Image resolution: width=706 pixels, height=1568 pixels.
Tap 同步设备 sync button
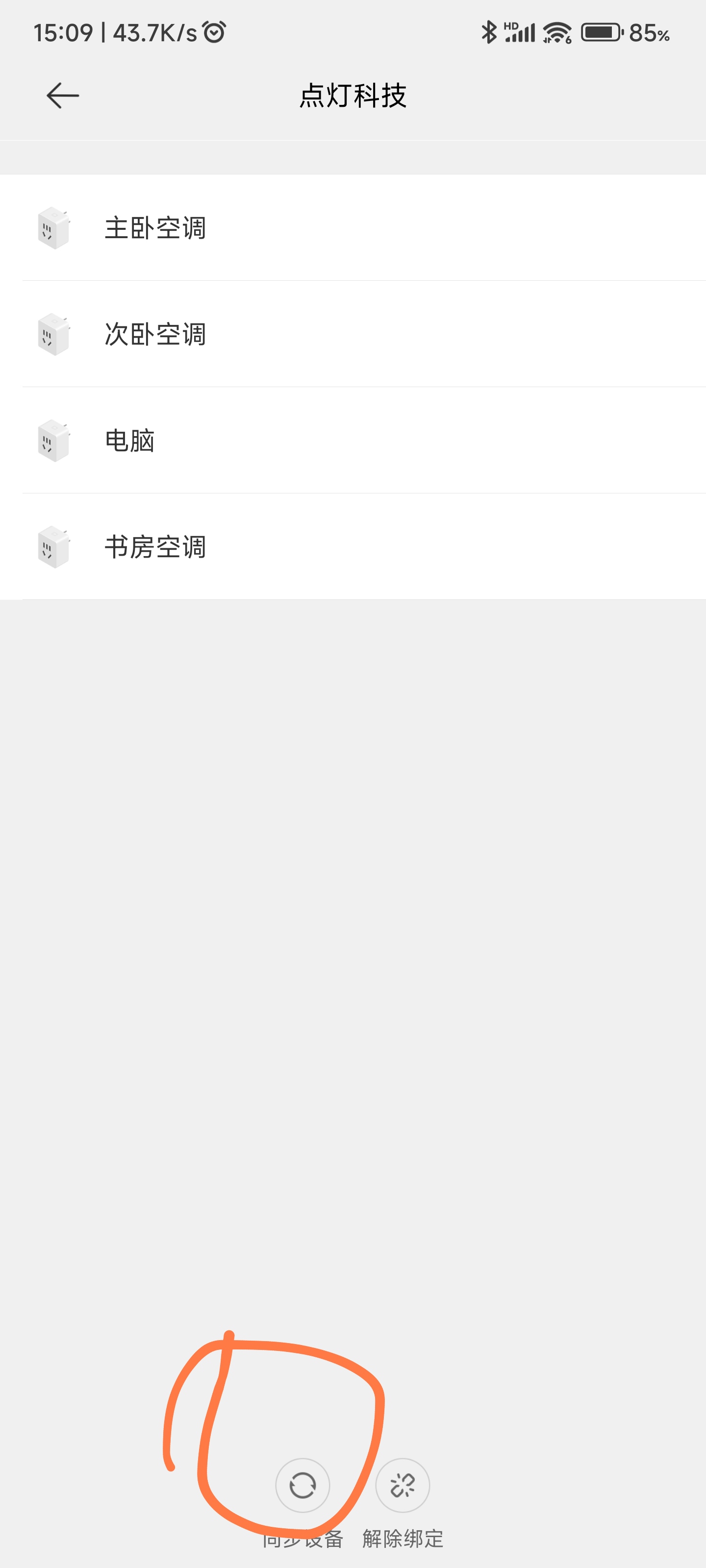point(303,1485)
